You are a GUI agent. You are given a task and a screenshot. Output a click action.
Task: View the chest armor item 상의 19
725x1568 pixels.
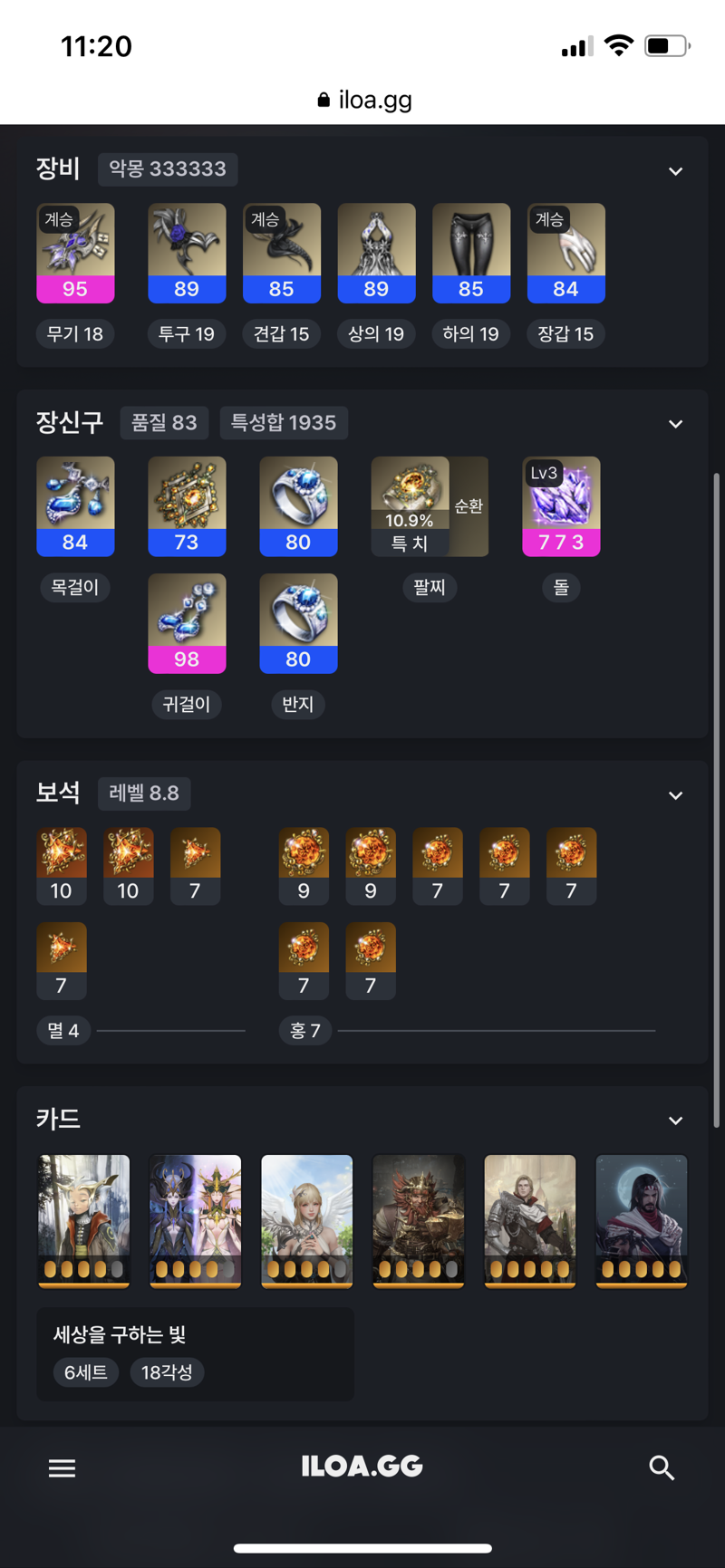376,253
